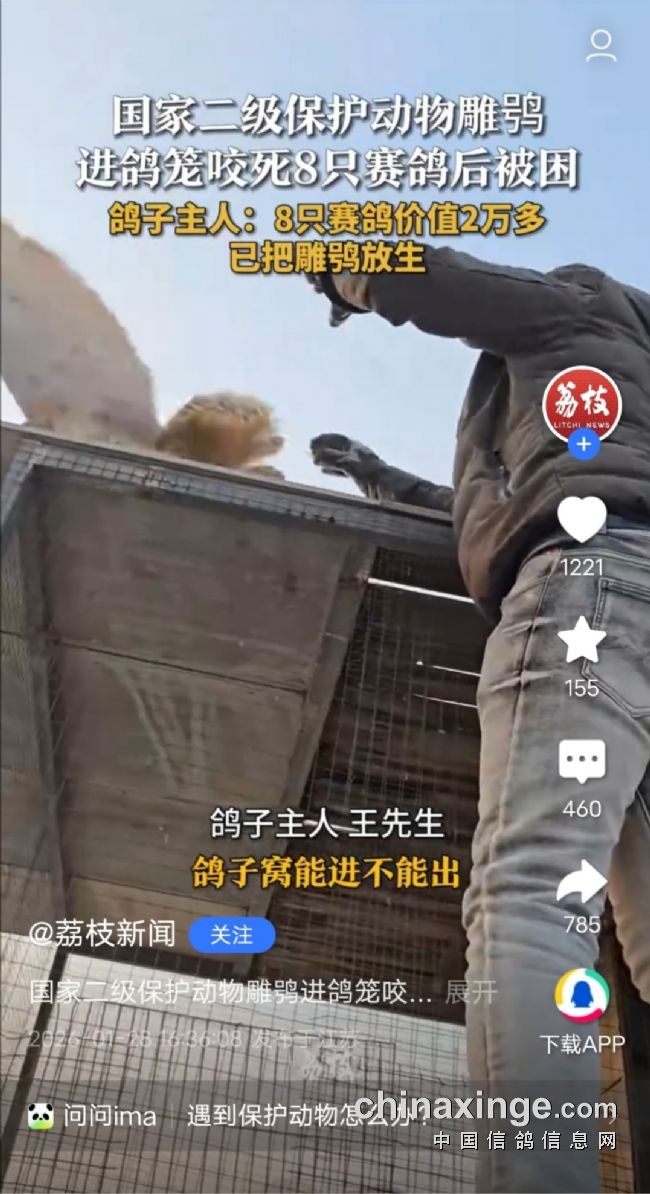650x1194 pixels.
Task: Open the profile icon at top right
Action: 601,46
